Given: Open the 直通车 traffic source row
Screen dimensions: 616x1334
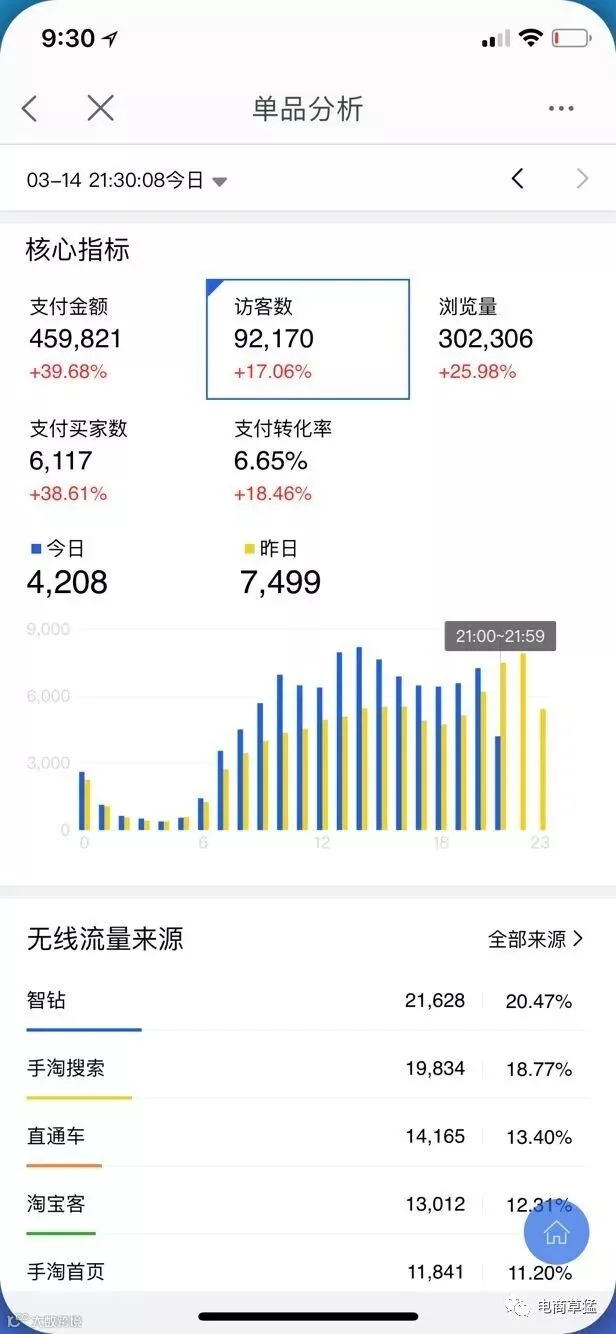Looking at the screenshot, I should click(308, 1138).
